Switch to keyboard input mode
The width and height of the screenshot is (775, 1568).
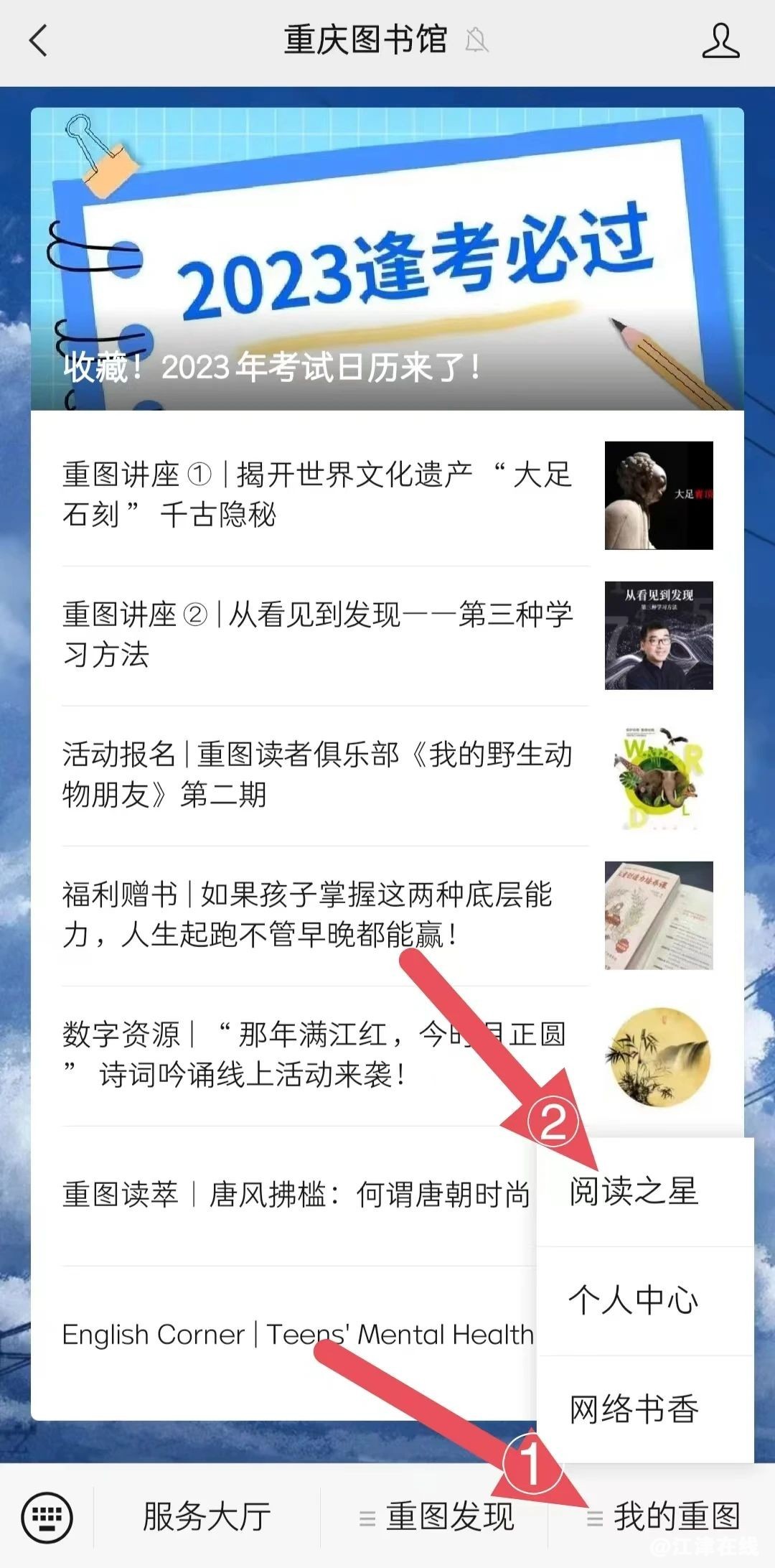tap(47, 1517)
